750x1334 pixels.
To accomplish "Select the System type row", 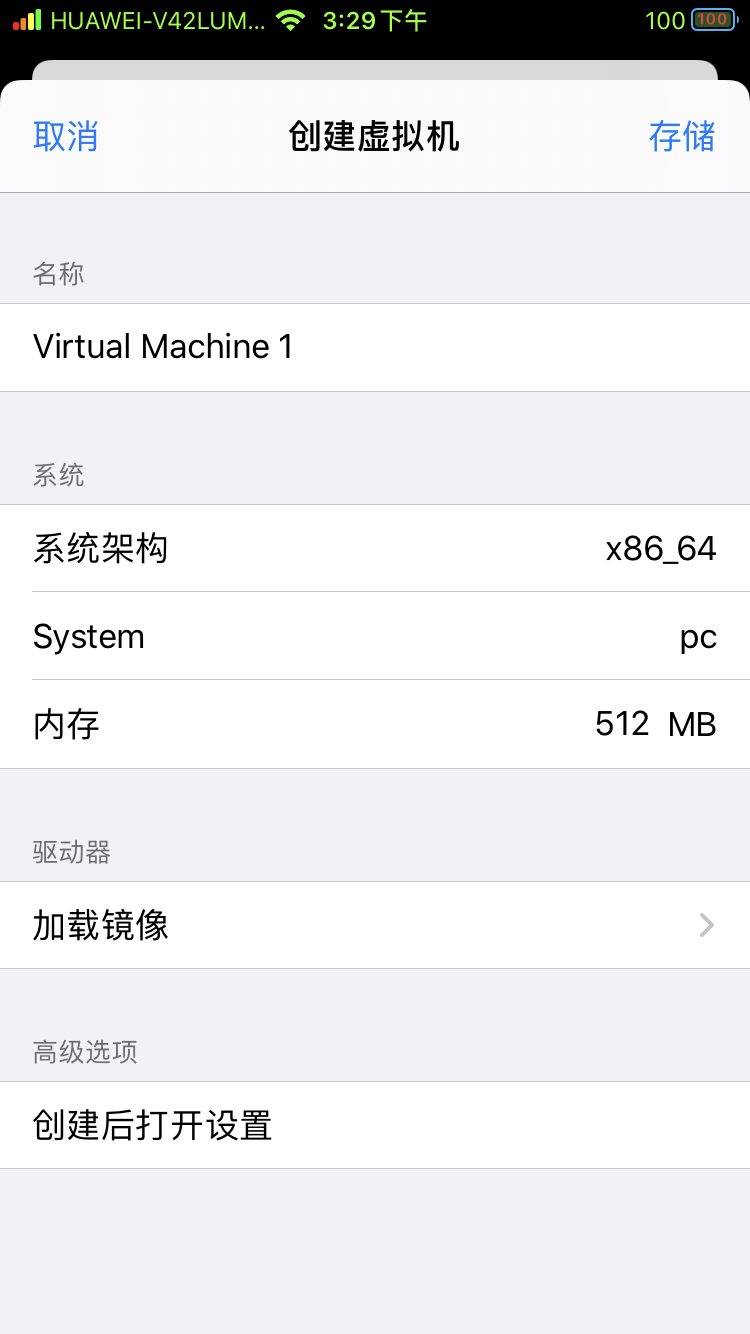I will [x=374, y=636].
